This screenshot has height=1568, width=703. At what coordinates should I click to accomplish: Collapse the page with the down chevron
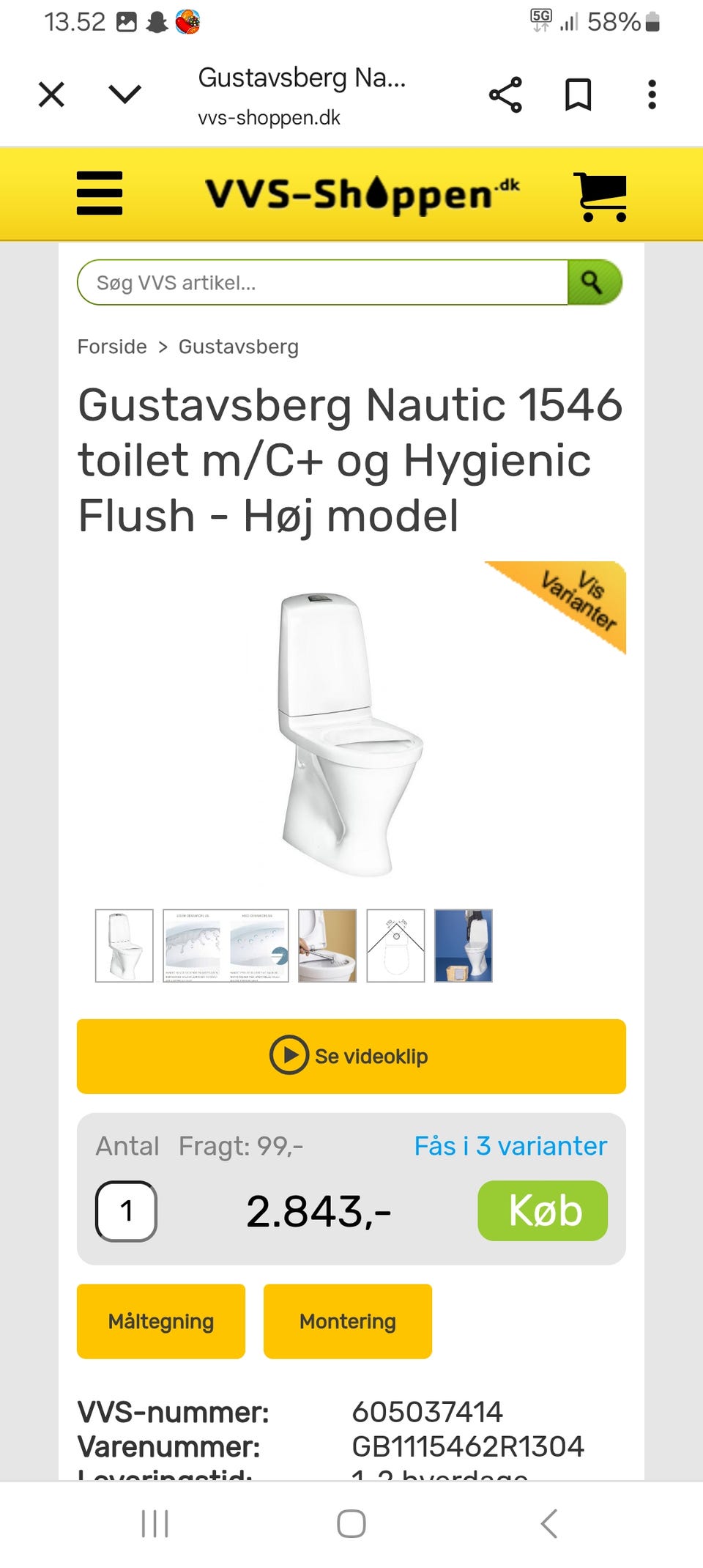124,94
